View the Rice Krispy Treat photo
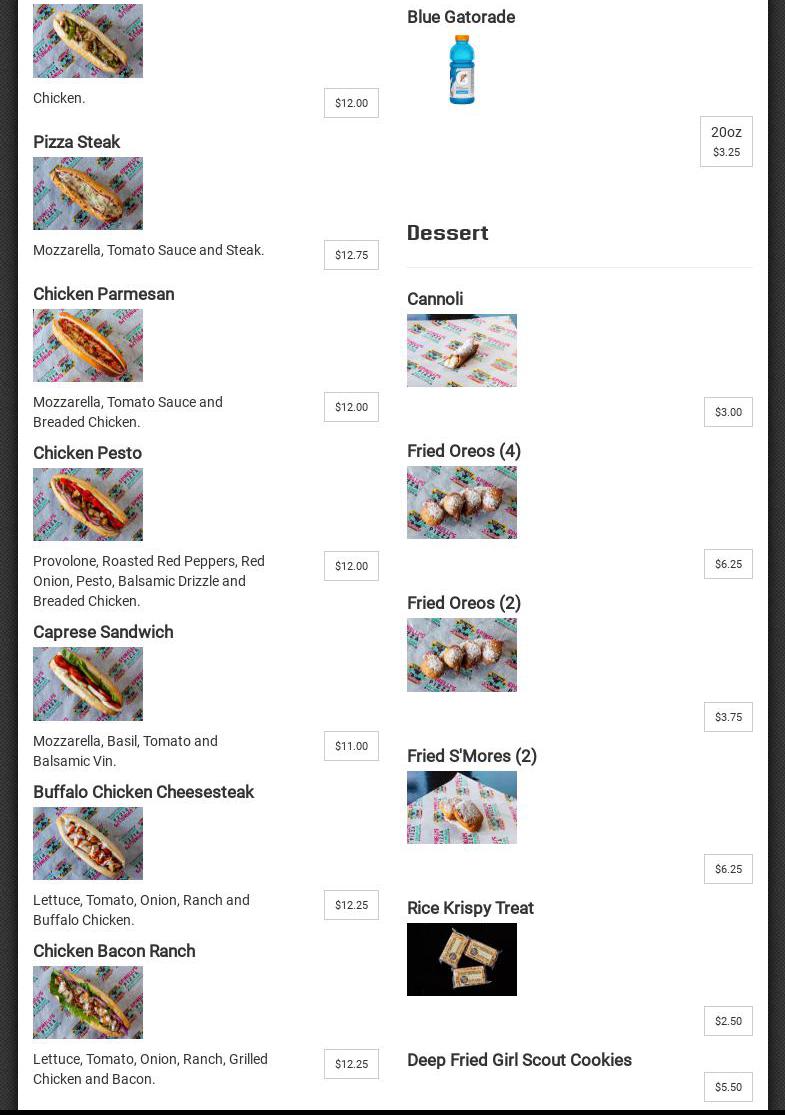Image resolution: width=785 pixels, height=1115 pixels. (x=462, y=960)
